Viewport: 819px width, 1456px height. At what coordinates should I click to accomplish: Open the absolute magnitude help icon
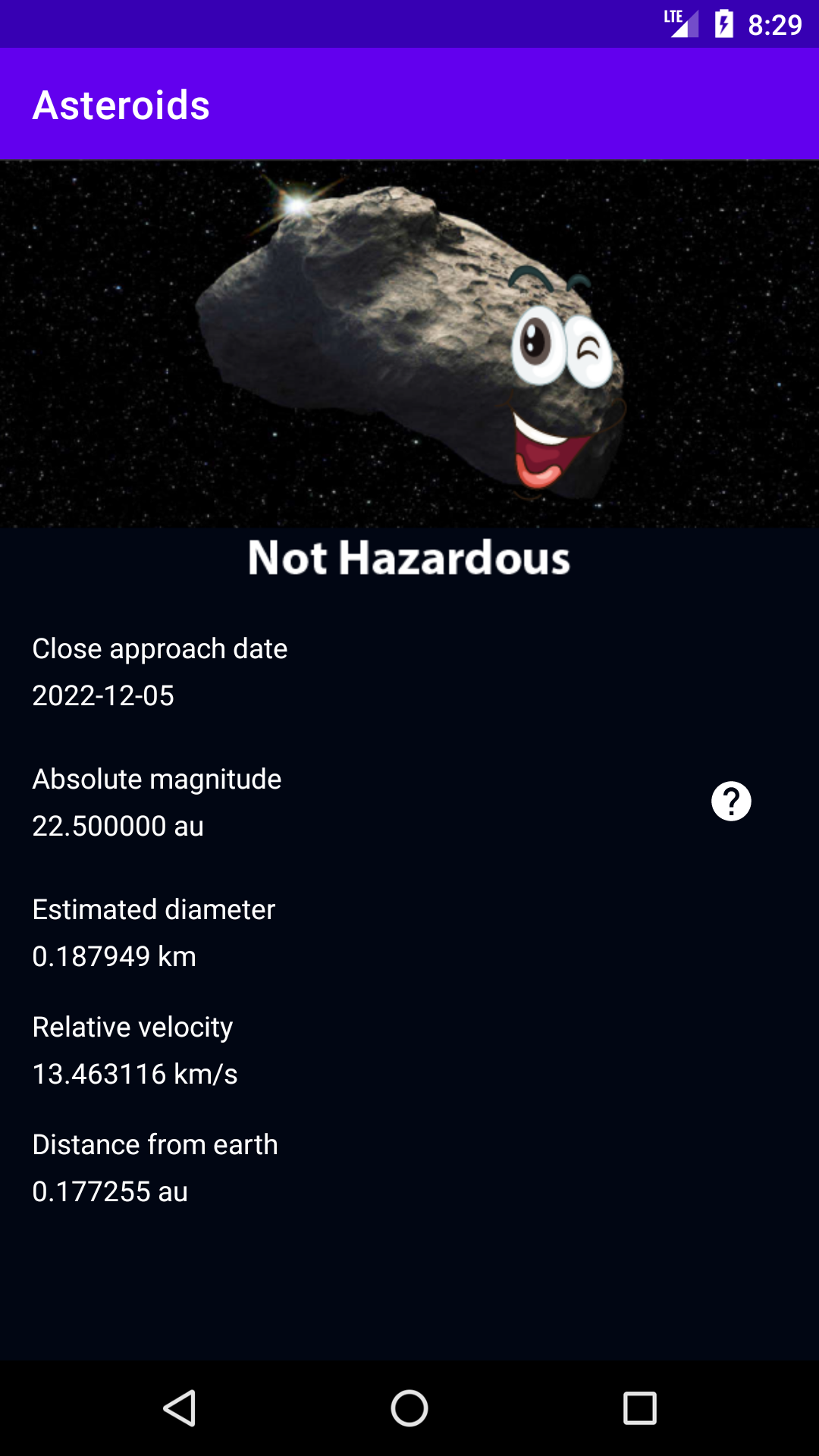tap(731, 802)
